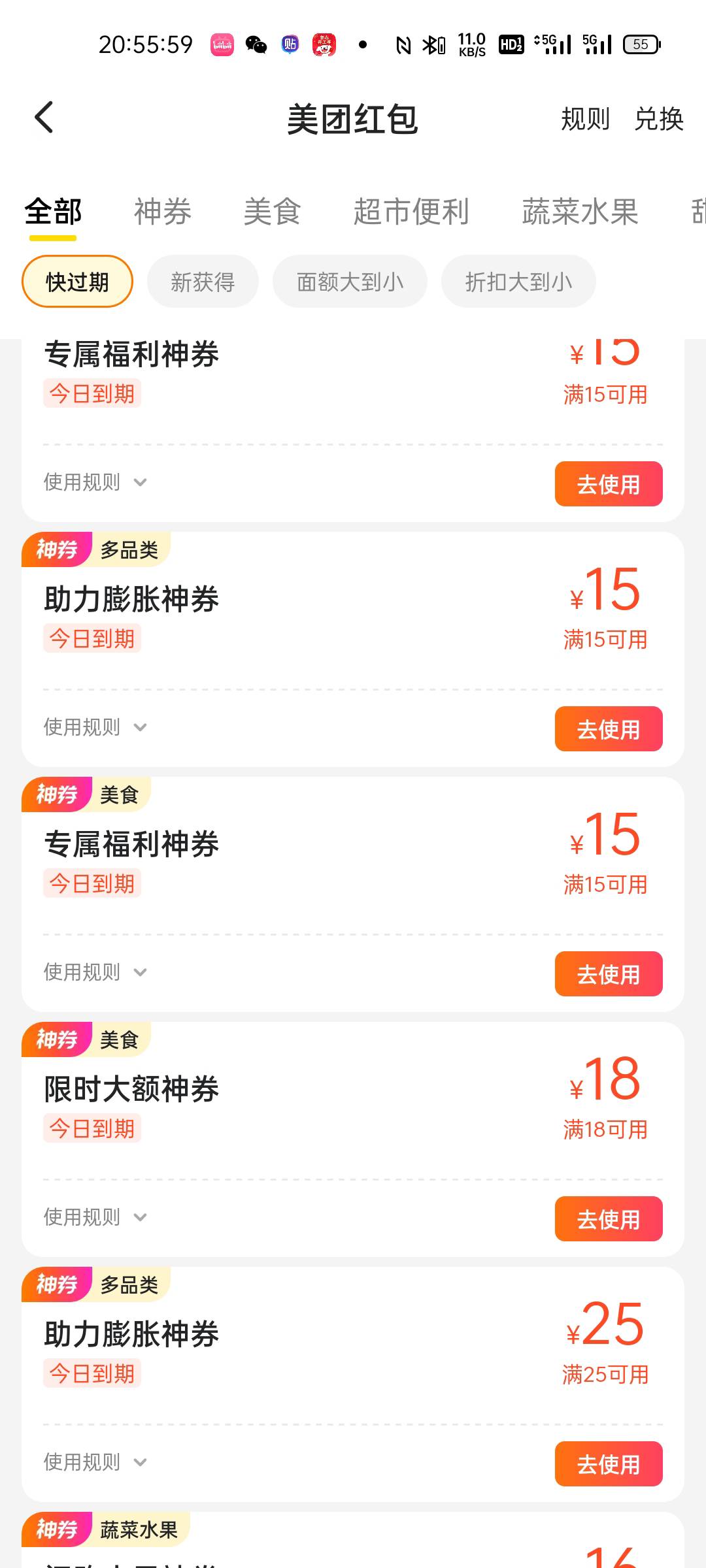Expand 使用规则 for the ¥25 助力膨胀神券
Viewport: 706px width, 1568px height.
coord(95,1462)
